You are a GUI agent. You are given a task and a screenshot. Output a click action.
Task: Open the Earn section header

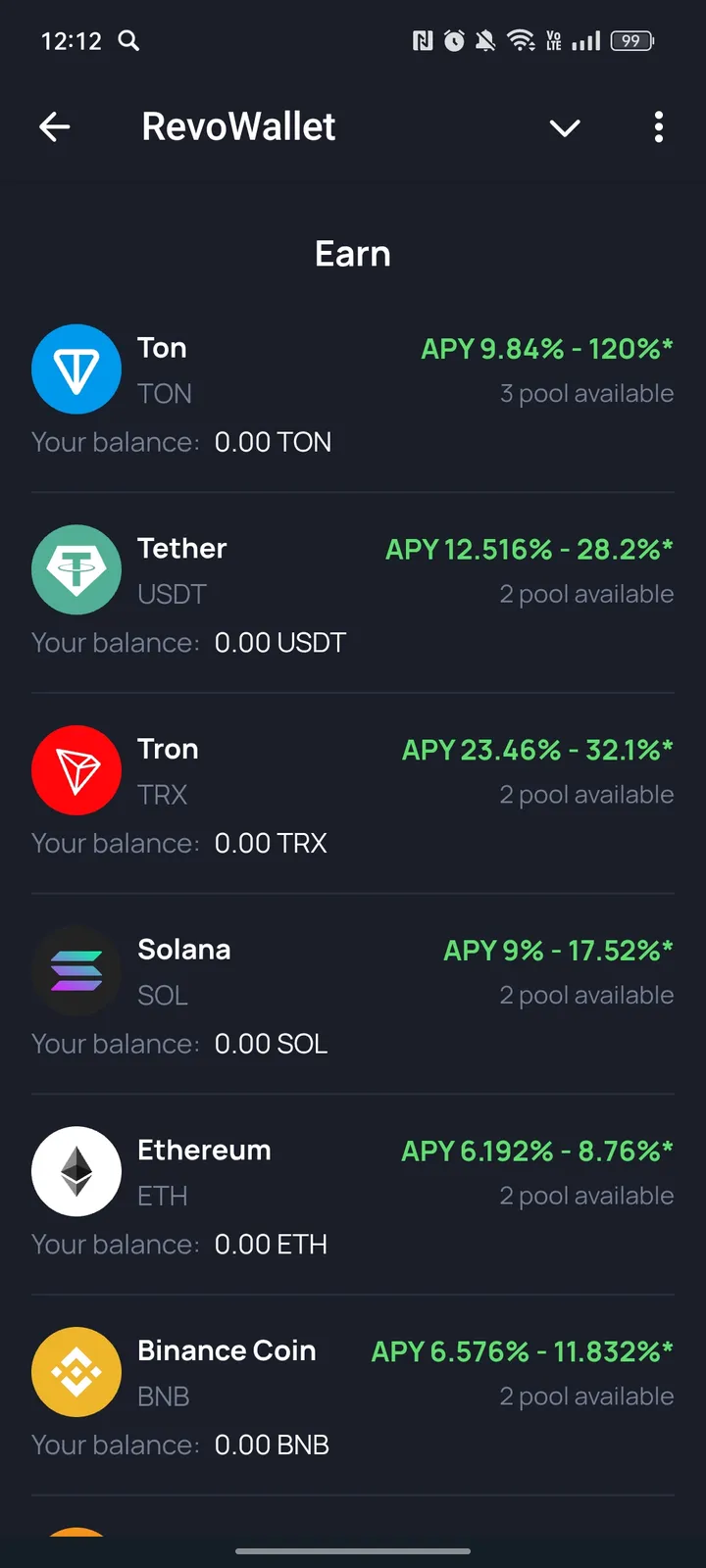pos(352,254)
